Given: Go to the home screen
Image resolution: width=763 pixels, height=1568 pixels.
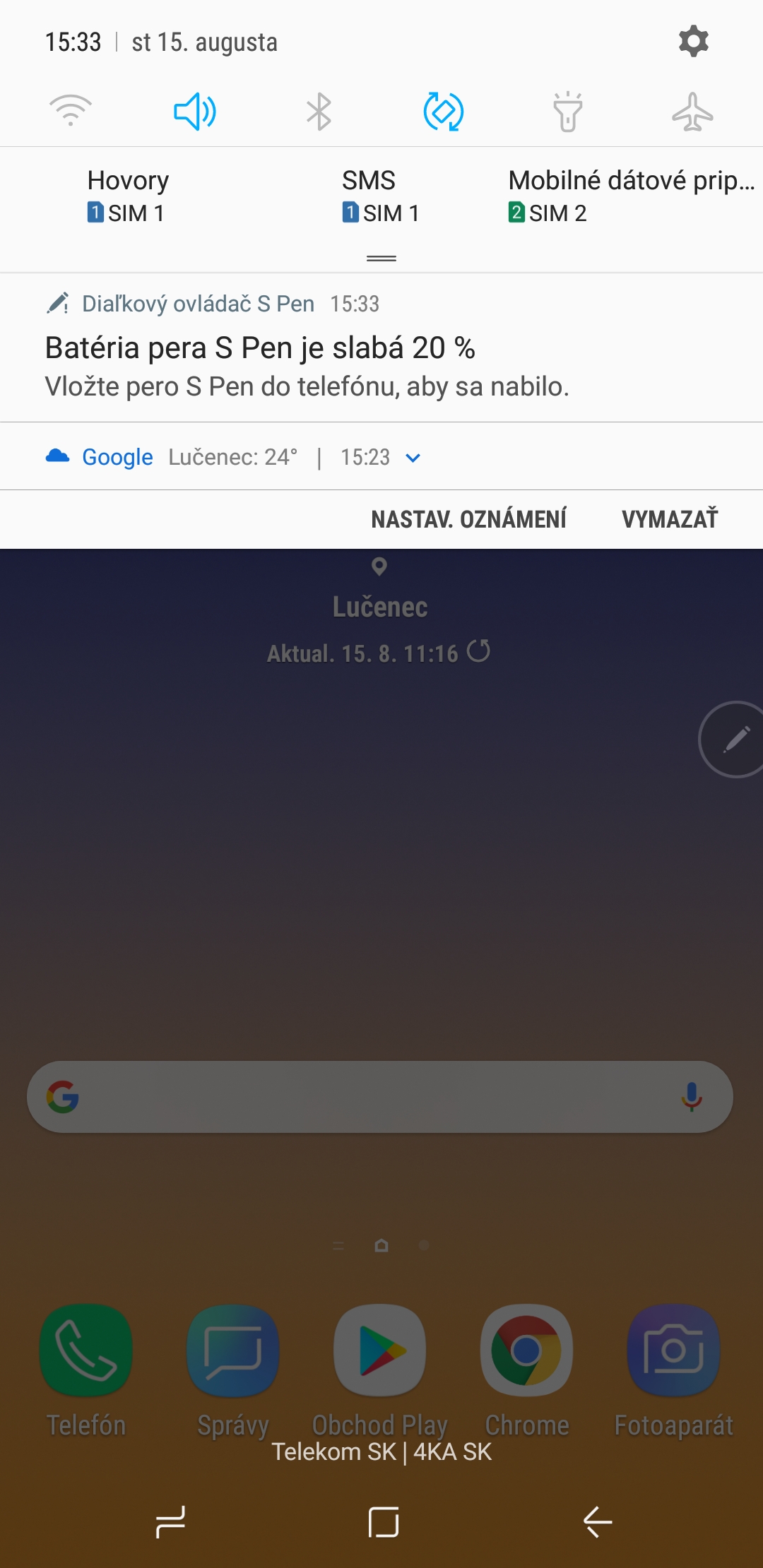Looking at the screenshot, I should (x=382, y=1522).
